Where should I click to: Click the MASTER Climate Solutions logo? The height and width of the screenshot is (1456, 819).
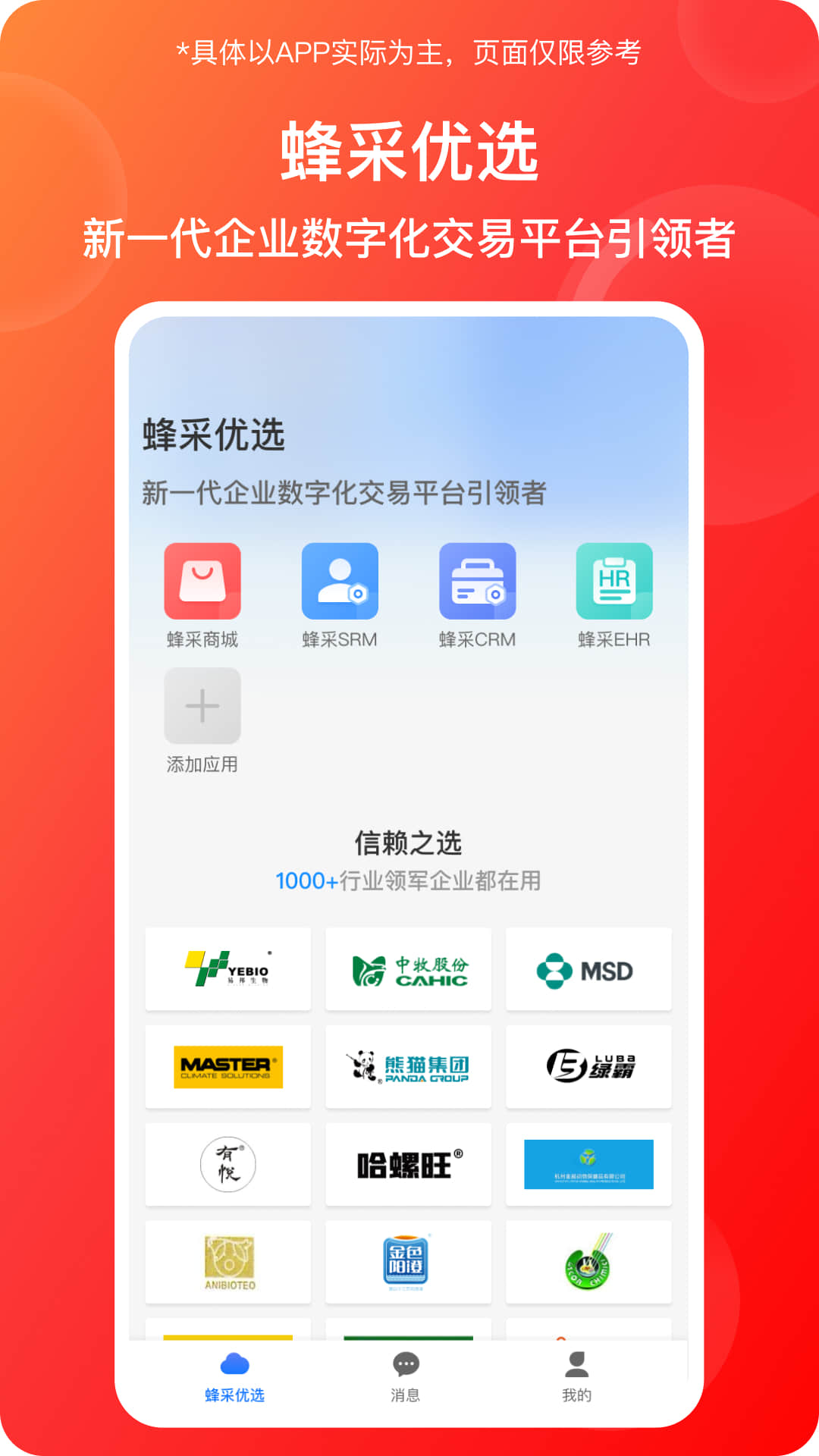pos(227,1068)
